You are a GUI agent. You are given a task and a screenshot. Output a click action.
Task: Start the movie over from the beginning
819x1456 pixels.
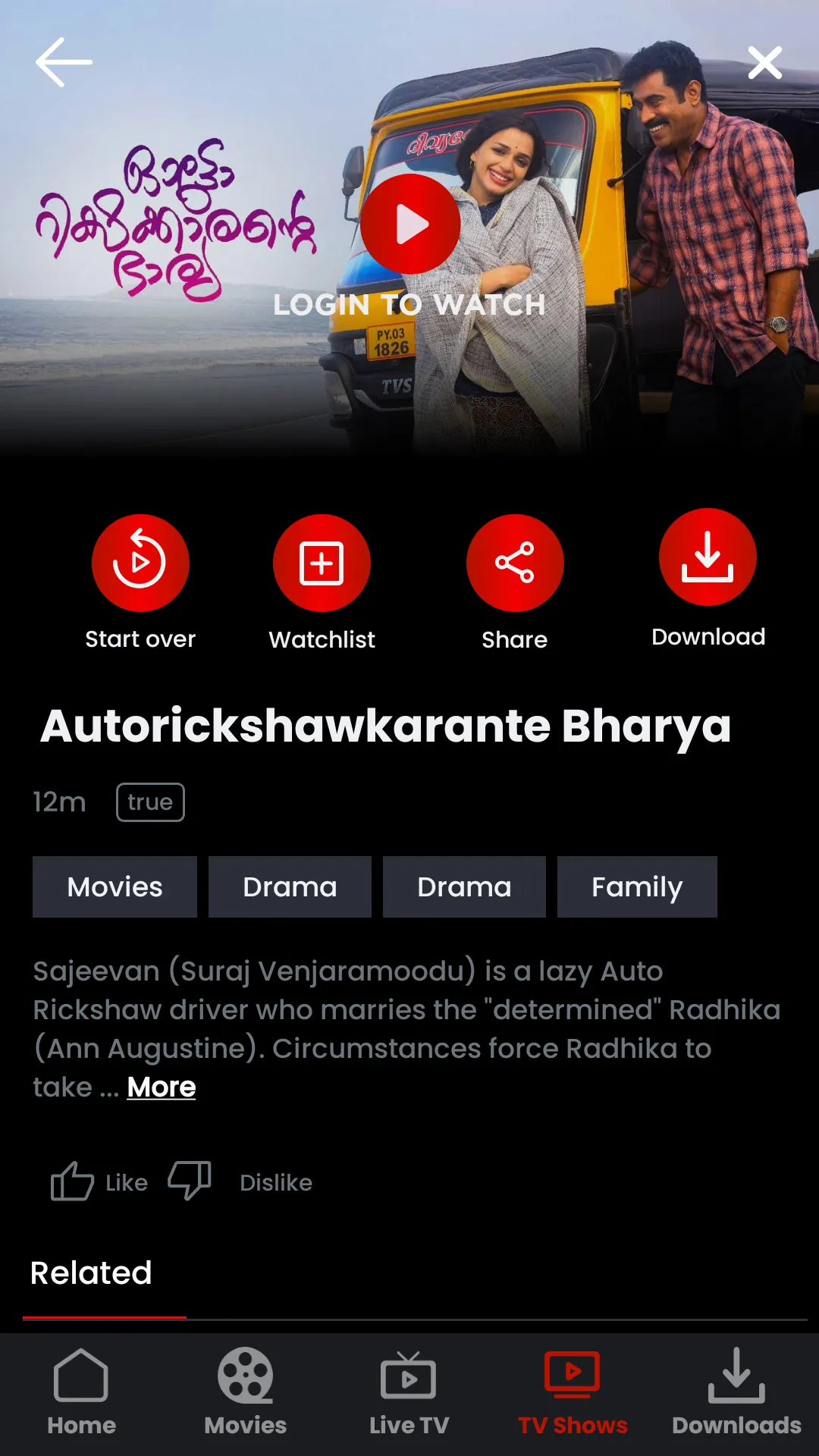[x=140, y=563]
